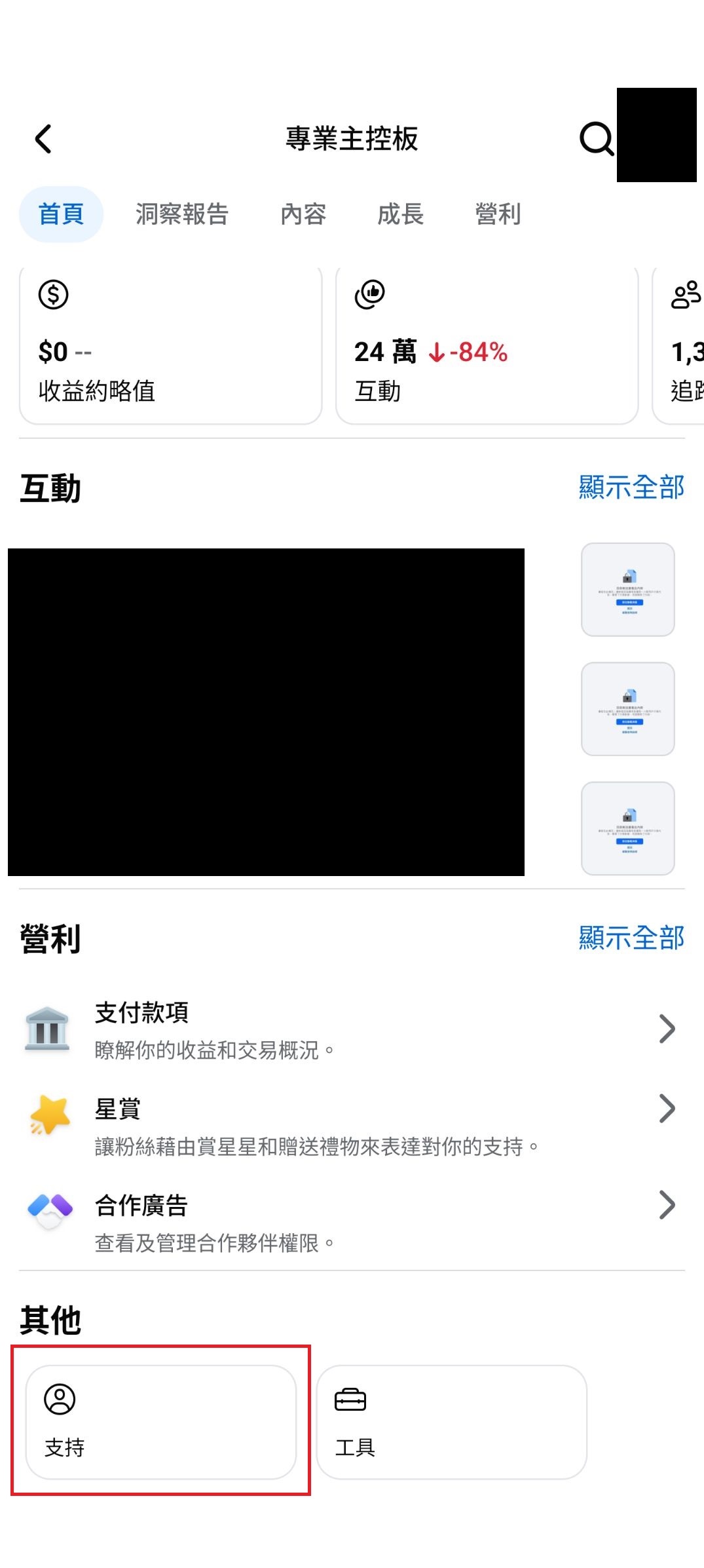The image size is (704, 1568).
Task: Switch to the 營利 tab
Action: click(498, 214)
